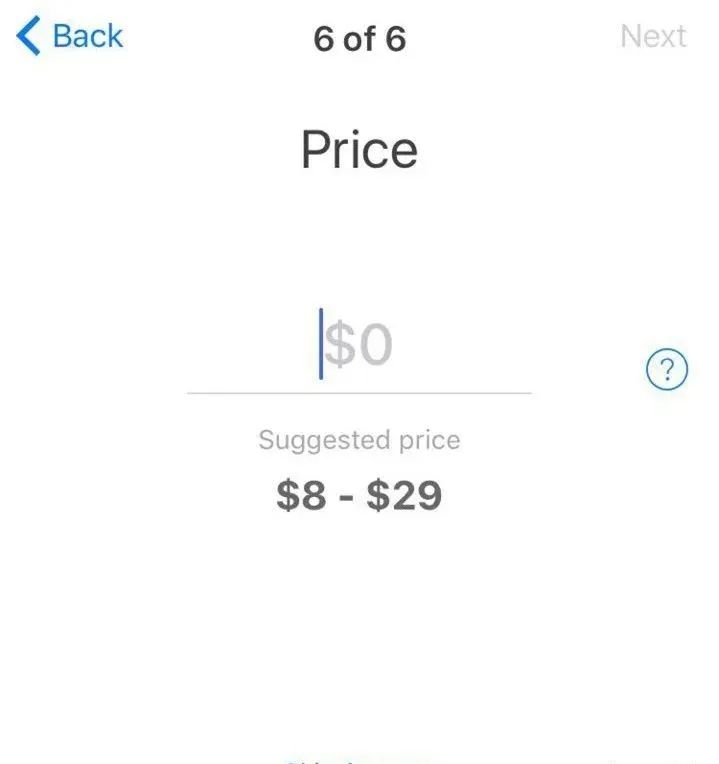Viewport: 719px width, 764px height.
Task: Focus the $0 price field
Action: click(x=359, y=346)
